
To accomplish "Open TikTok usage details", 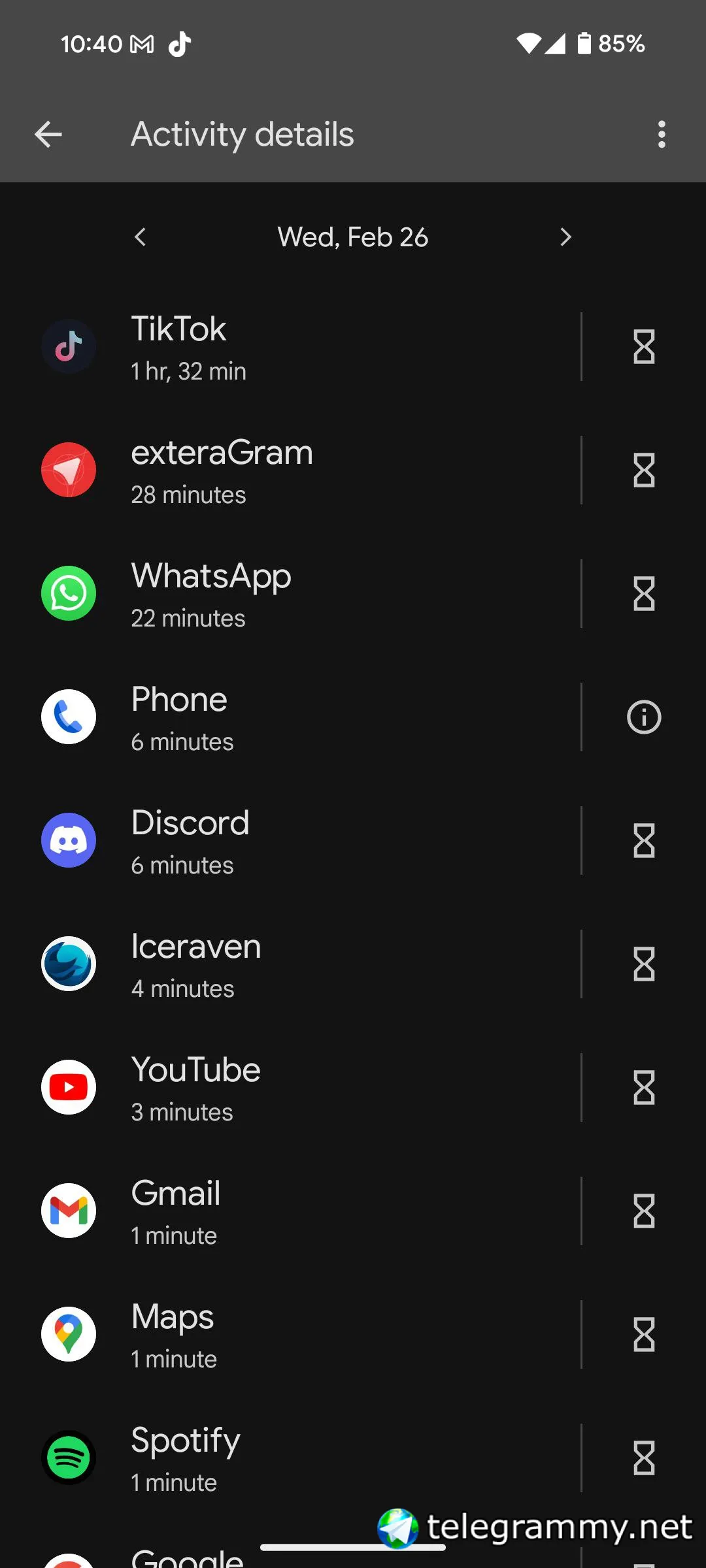I will tap(294, 347).
